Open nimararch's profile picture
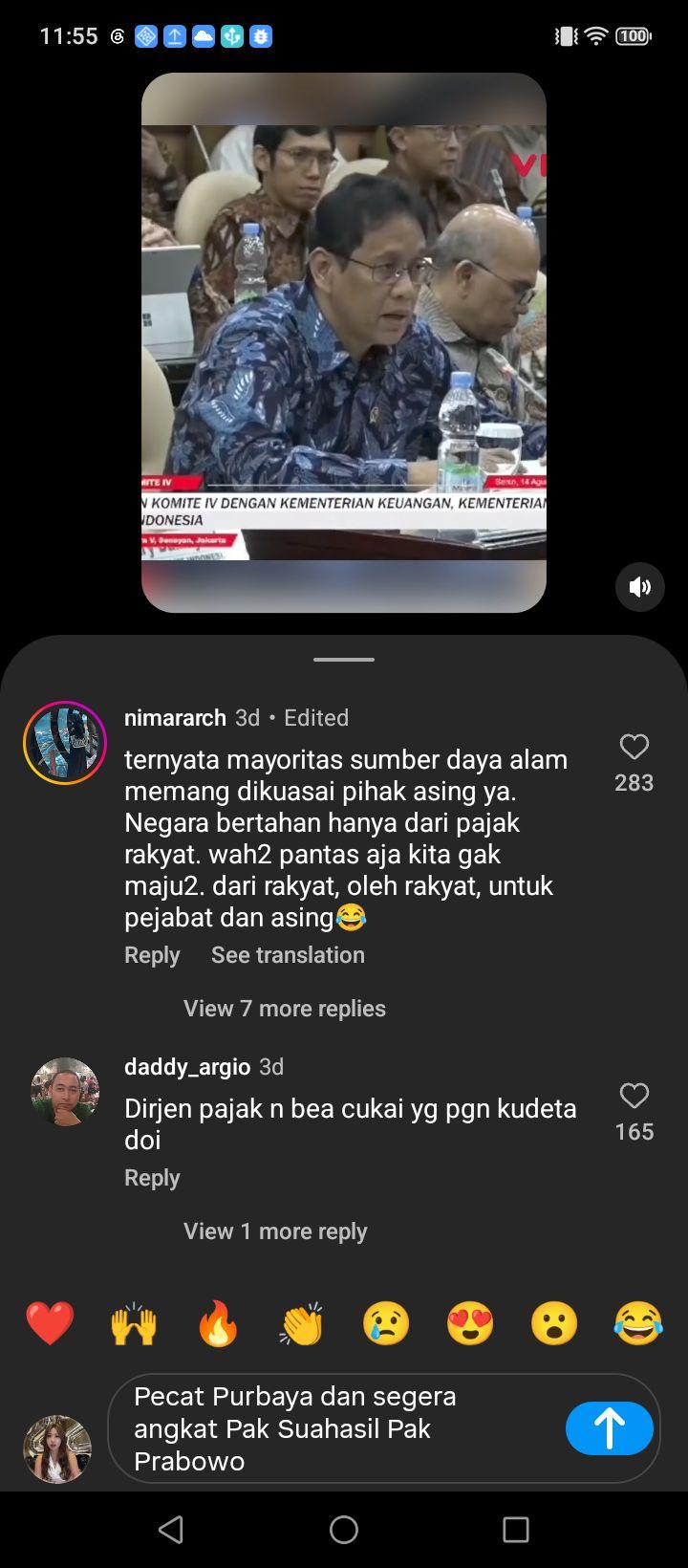This screenshot has height=1568, width=688. [x=65, y=743]
